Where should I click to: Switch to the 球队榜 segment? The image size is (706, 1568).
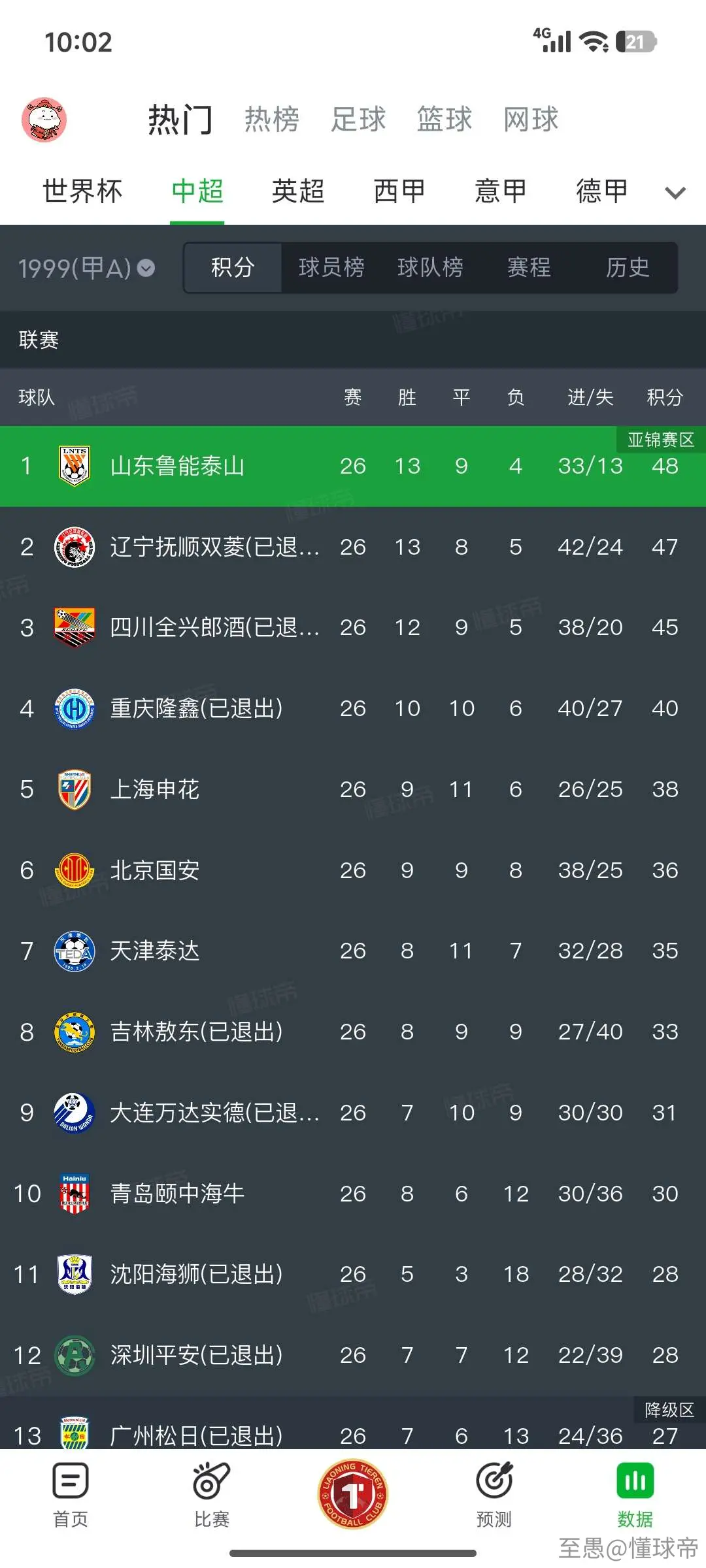(x=430, y=267)
